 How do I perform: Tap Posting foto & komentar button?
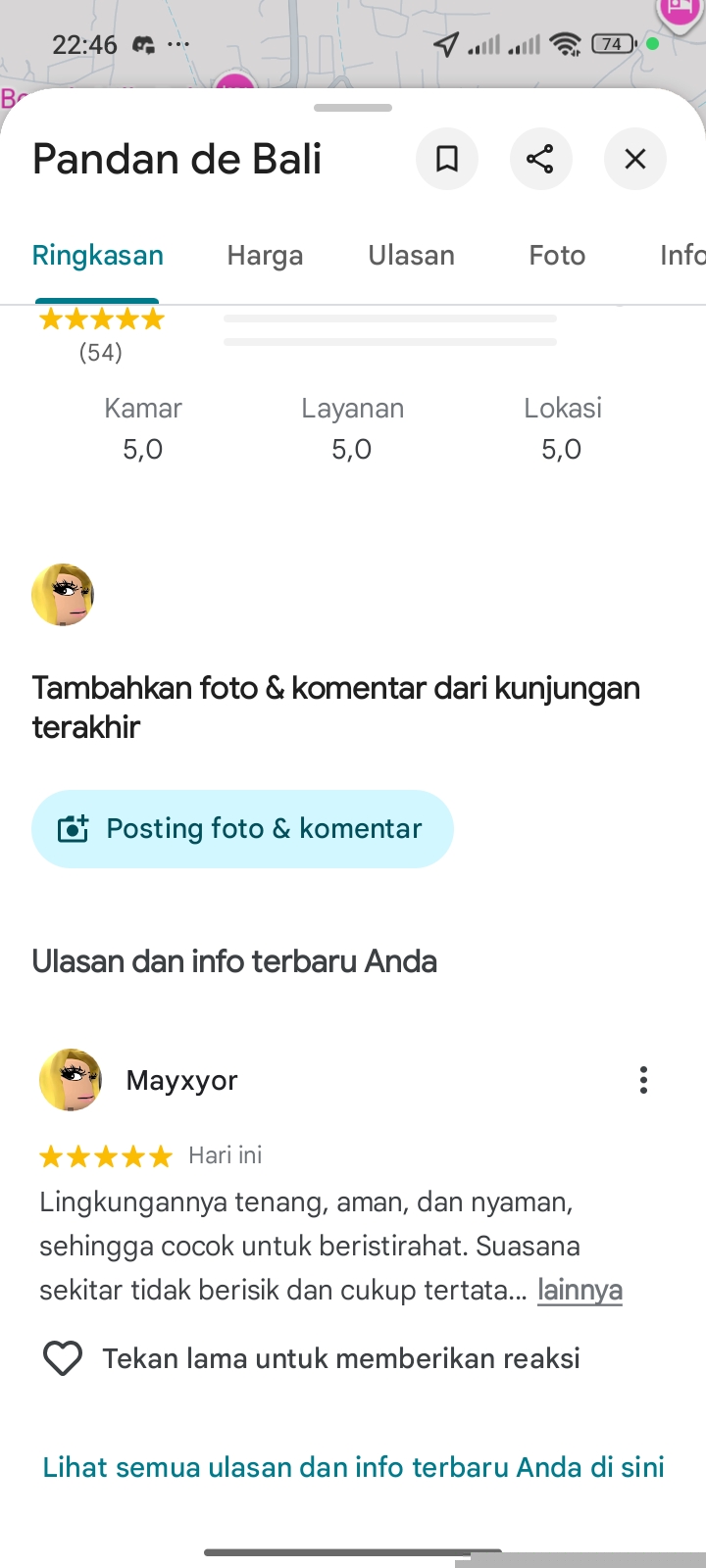tap(242, 829)
